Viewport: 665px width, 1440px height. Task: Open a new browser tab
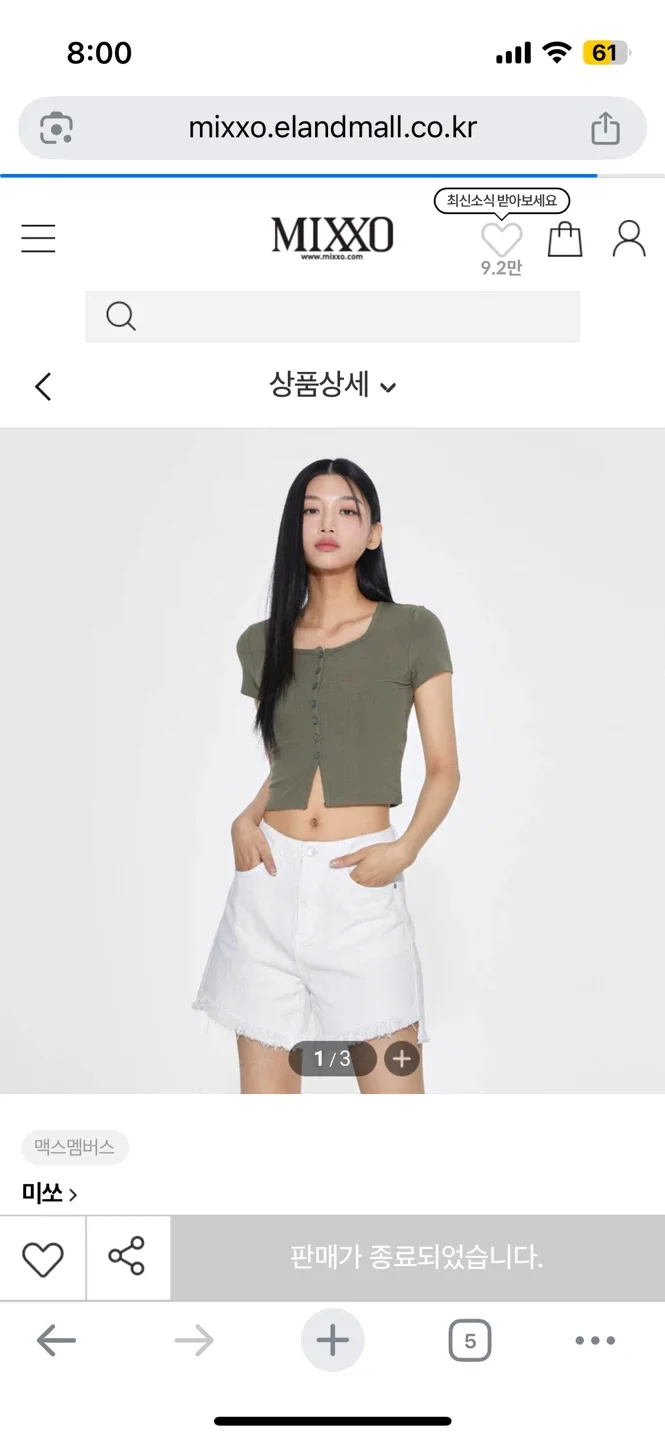click(x=332, y=1340)
